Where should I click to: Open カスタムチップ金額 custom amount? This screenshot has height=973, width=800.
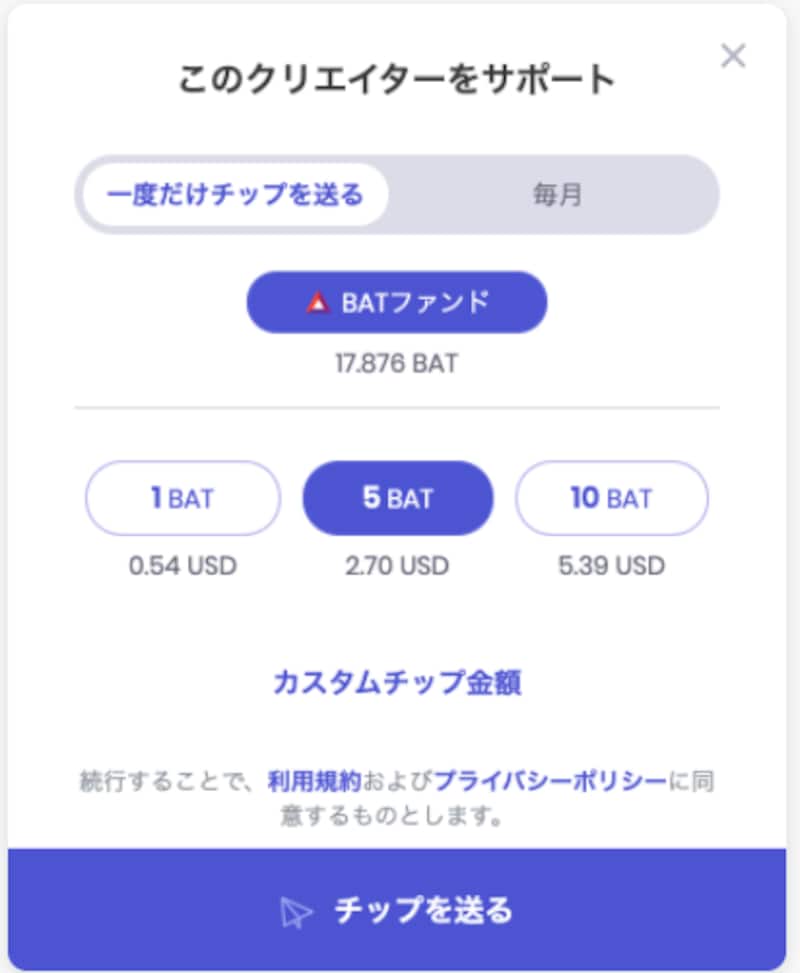click(x=397, y=683)
